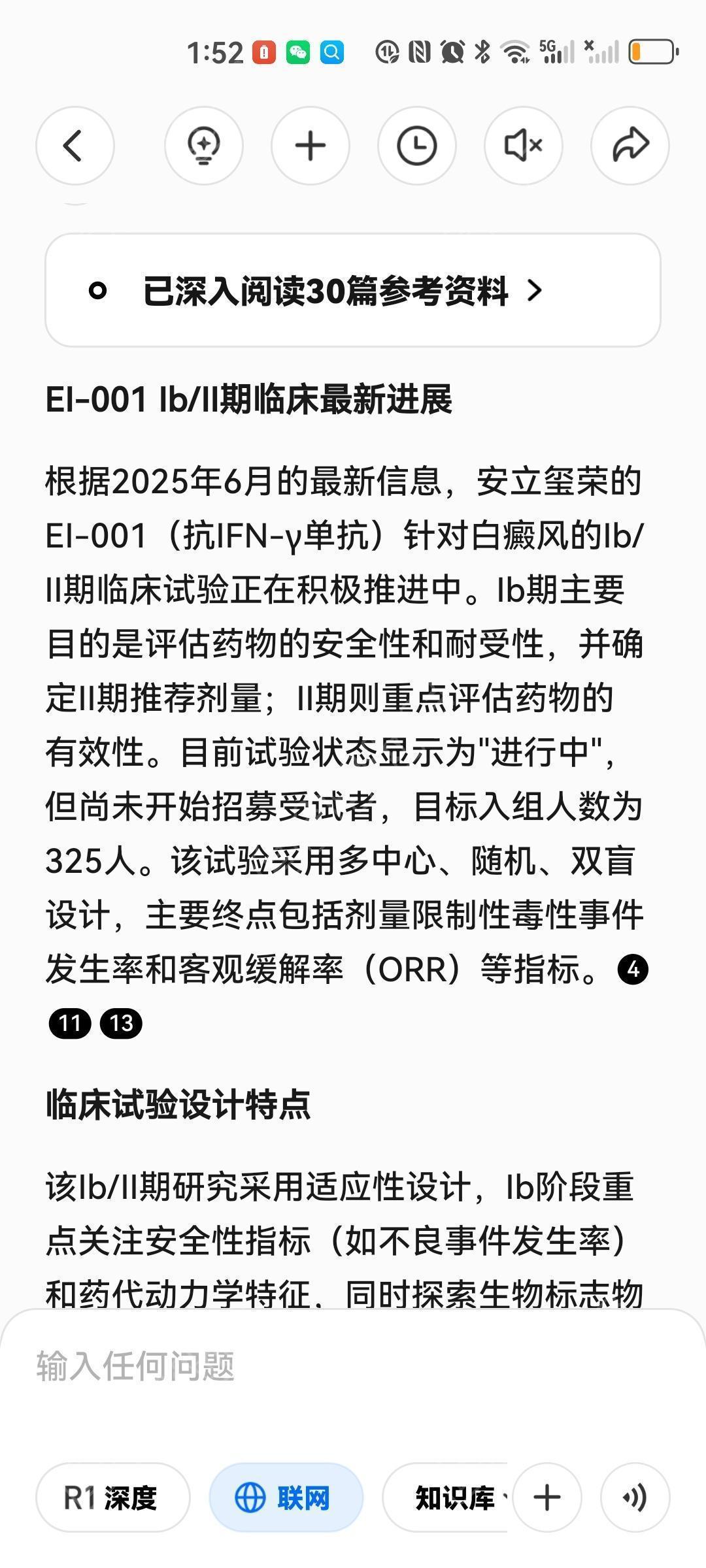
Task: Tap the bottom plus attachment button
Action: 547,1497
